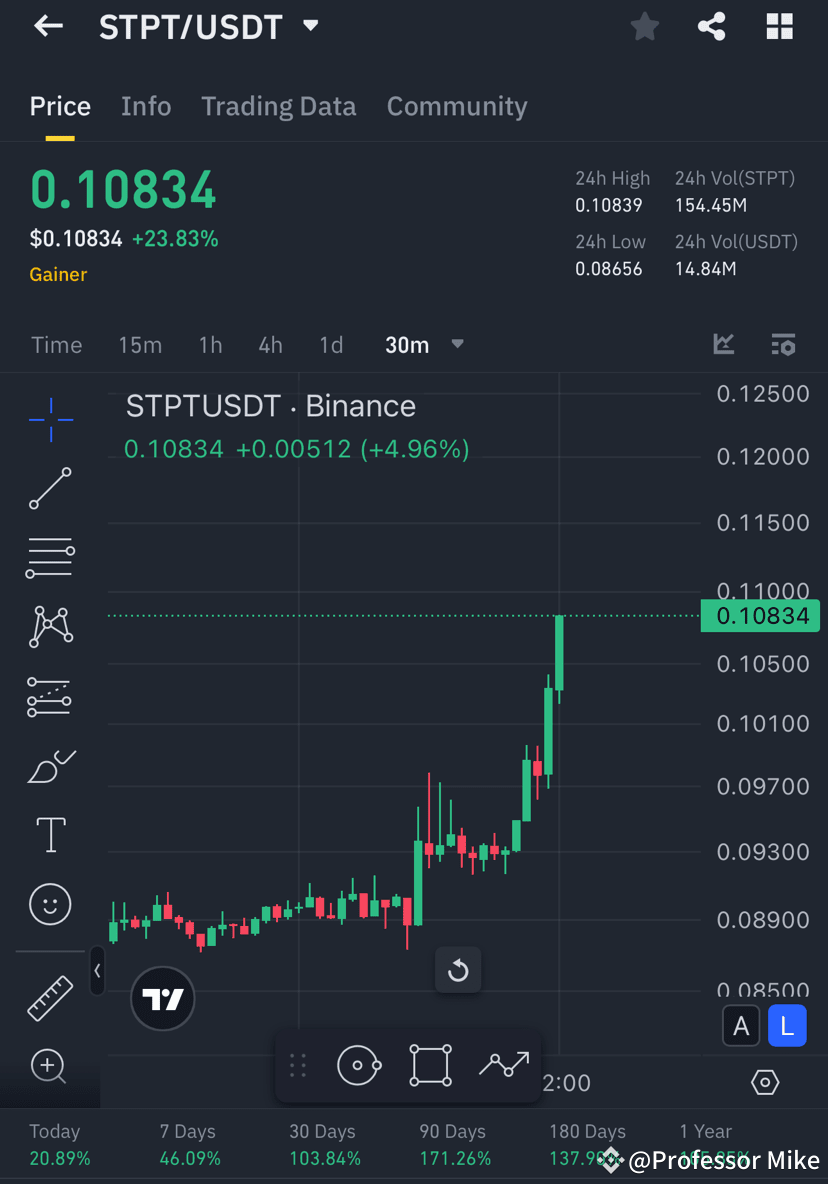828x1184 pixels.
Task: Switch to the Trading Data tab
Action: pyautogui.click(x=279, y=106)
